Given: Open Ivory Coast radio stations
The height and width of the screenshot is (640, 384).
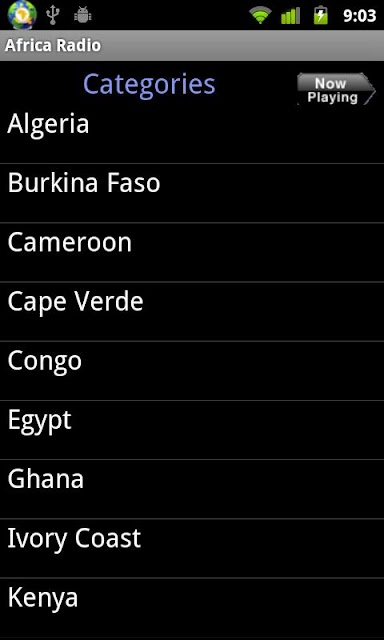Looking at the screenshot, I should [192, 548].
